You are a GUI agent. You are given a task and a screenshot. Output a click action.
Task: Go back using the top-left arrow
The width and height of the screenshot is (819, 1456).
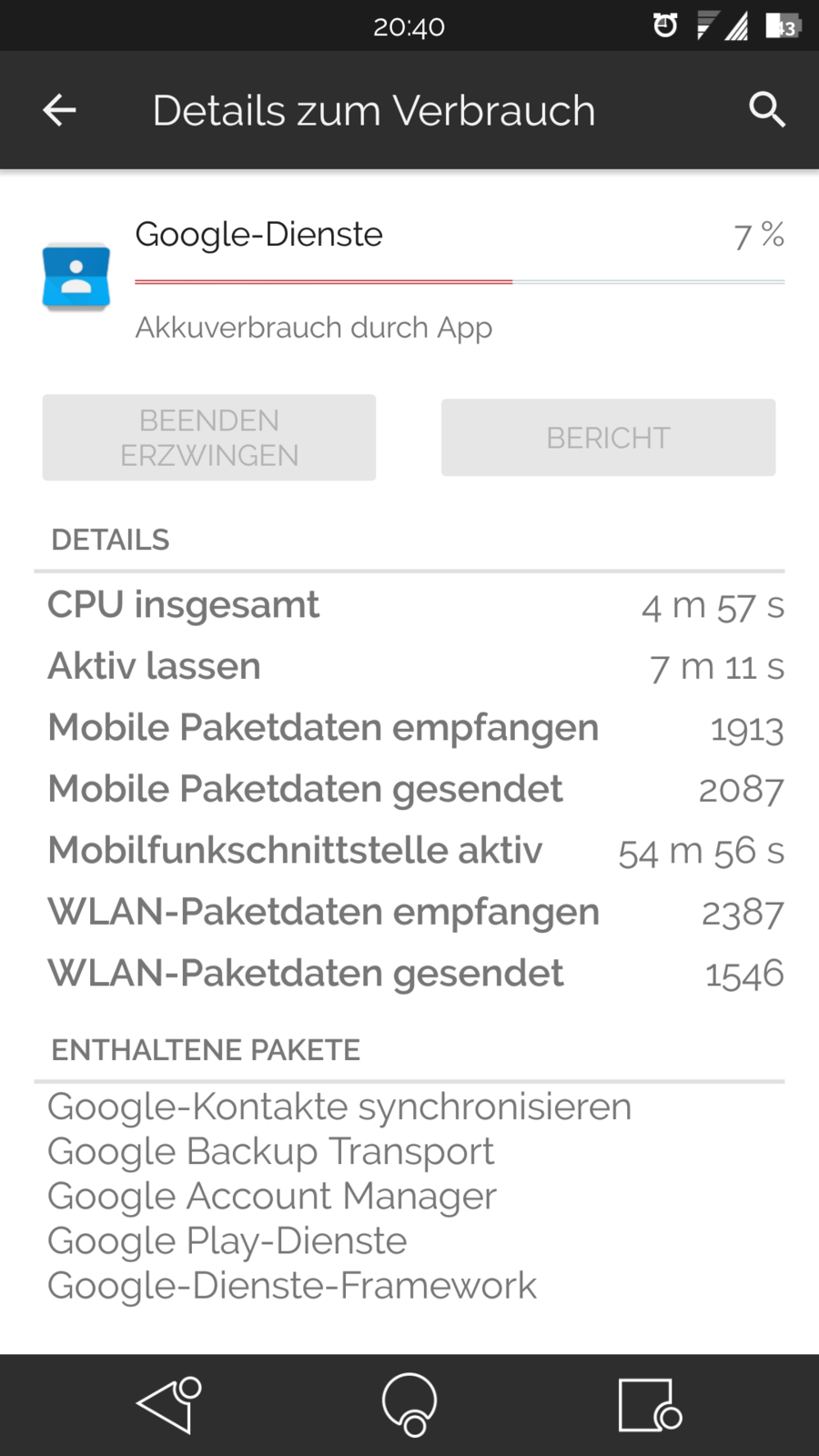[59, 110]
